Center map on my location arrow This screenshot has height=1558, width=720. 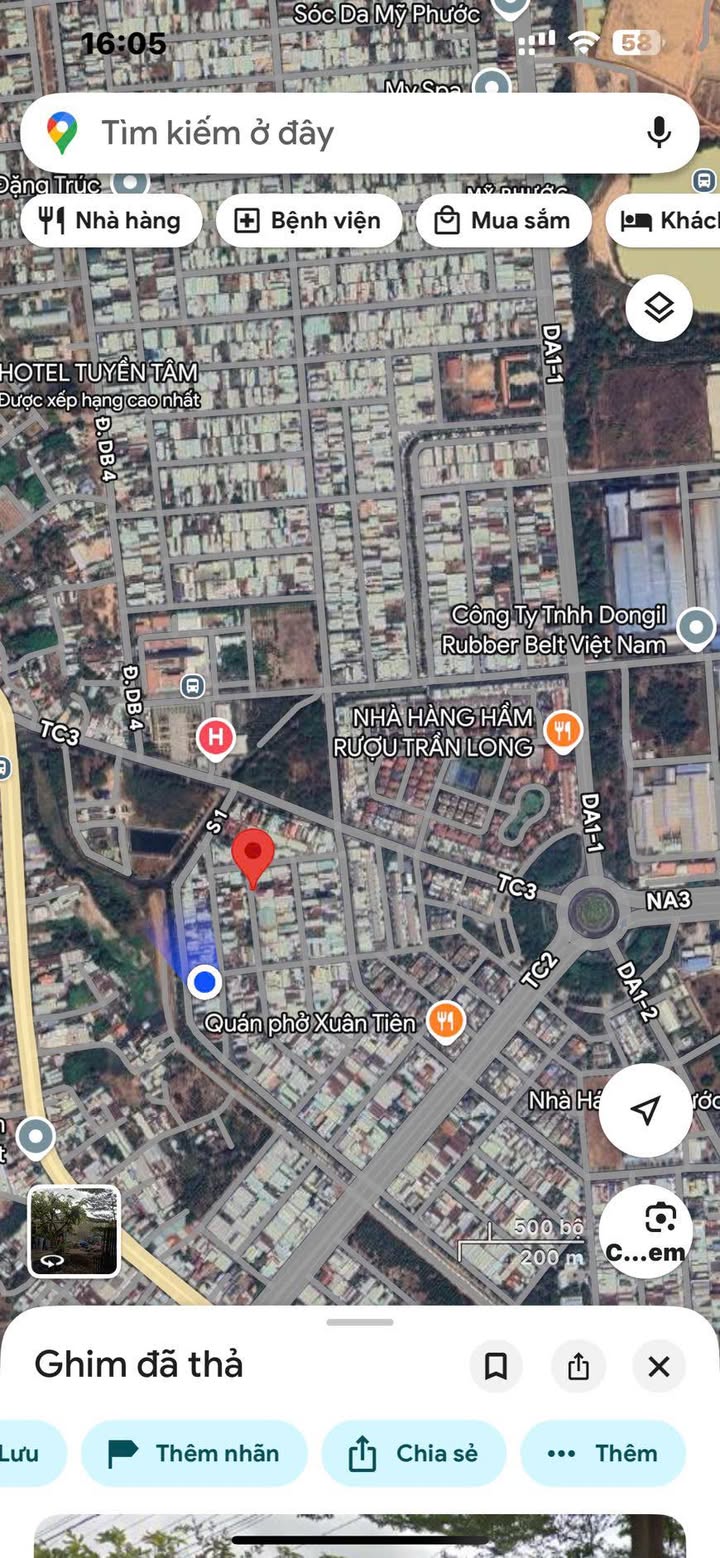click(x=646, y=1110)
